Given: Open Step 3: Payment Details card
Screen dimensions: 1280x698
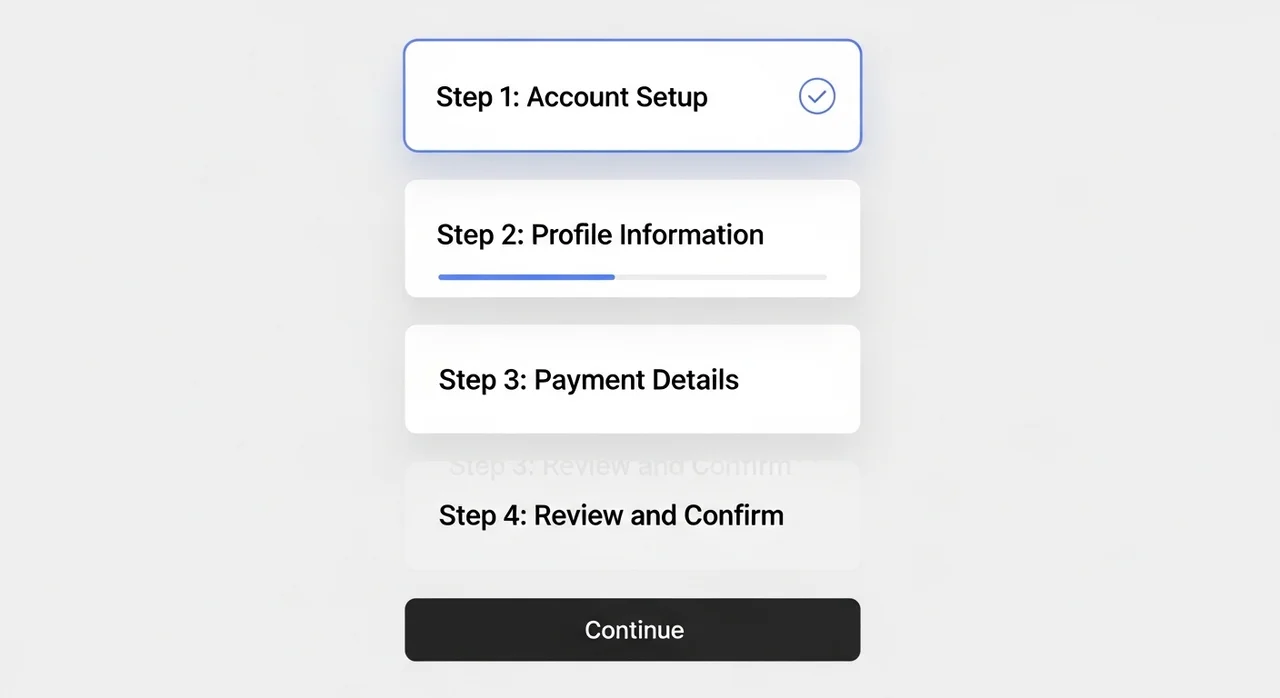Looking at the screenshot, I should pyautogui.click(x=631, y=379).
